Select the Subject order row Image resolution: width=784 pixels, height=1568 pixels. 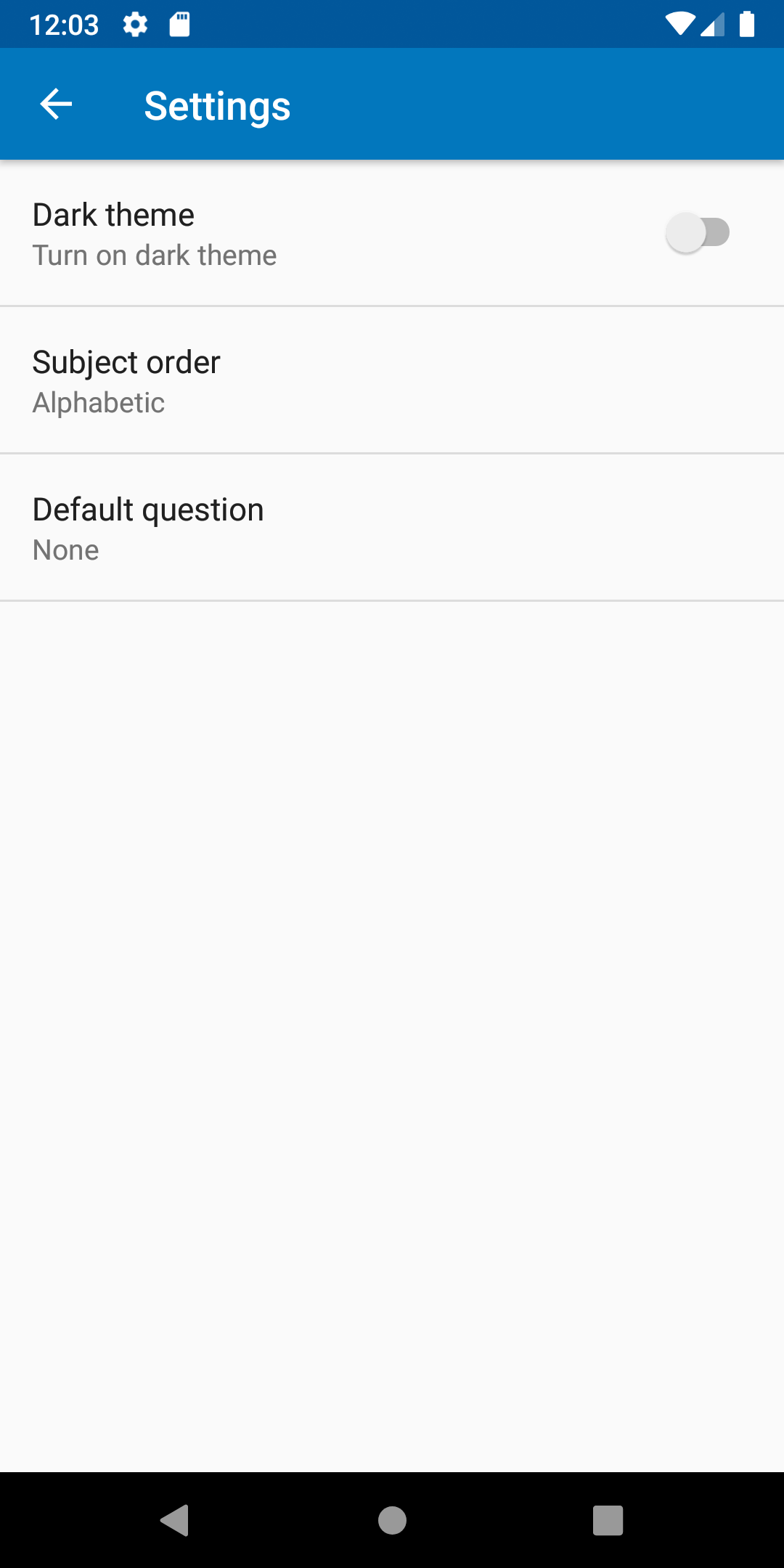pyautogui.click(x=126, y=362)
